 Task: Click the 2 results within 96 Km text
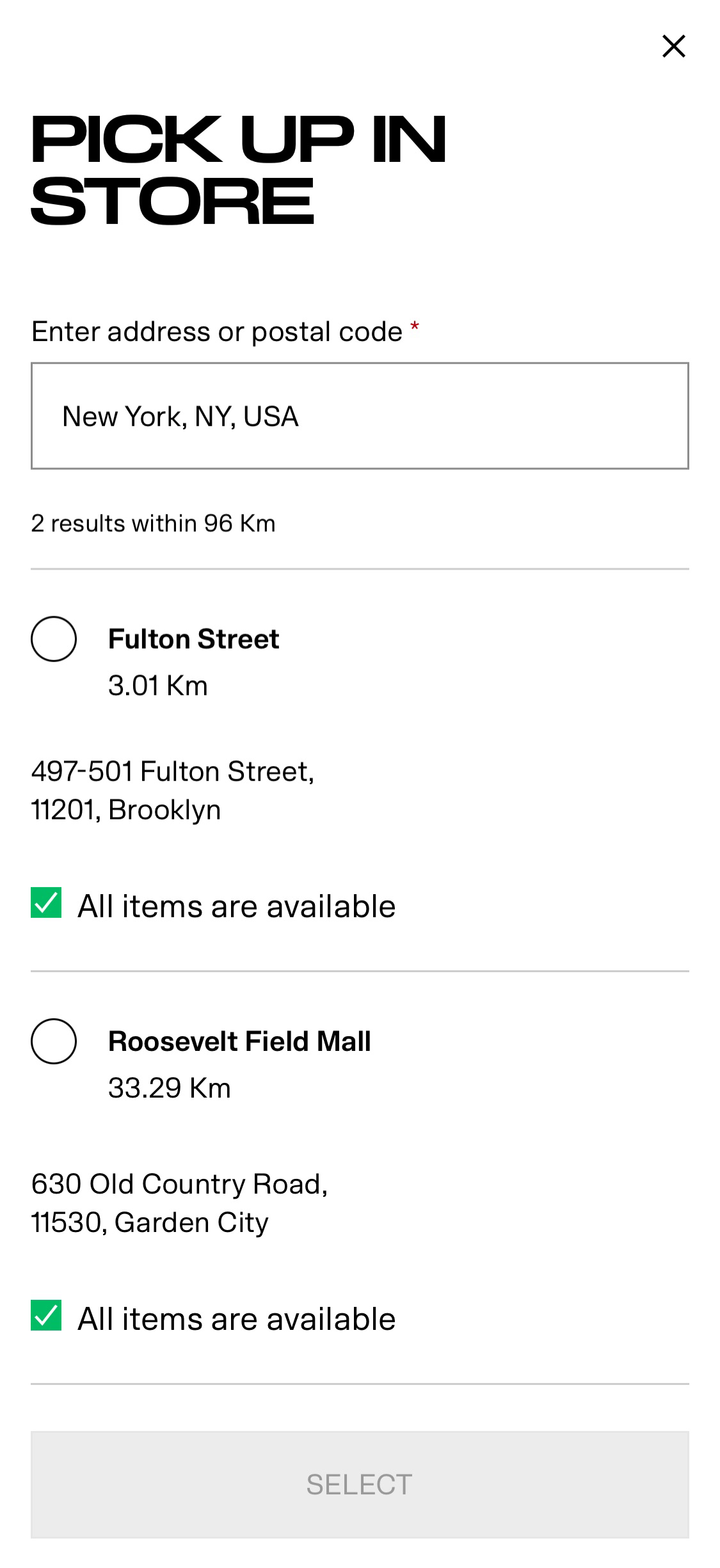point(152,522)
